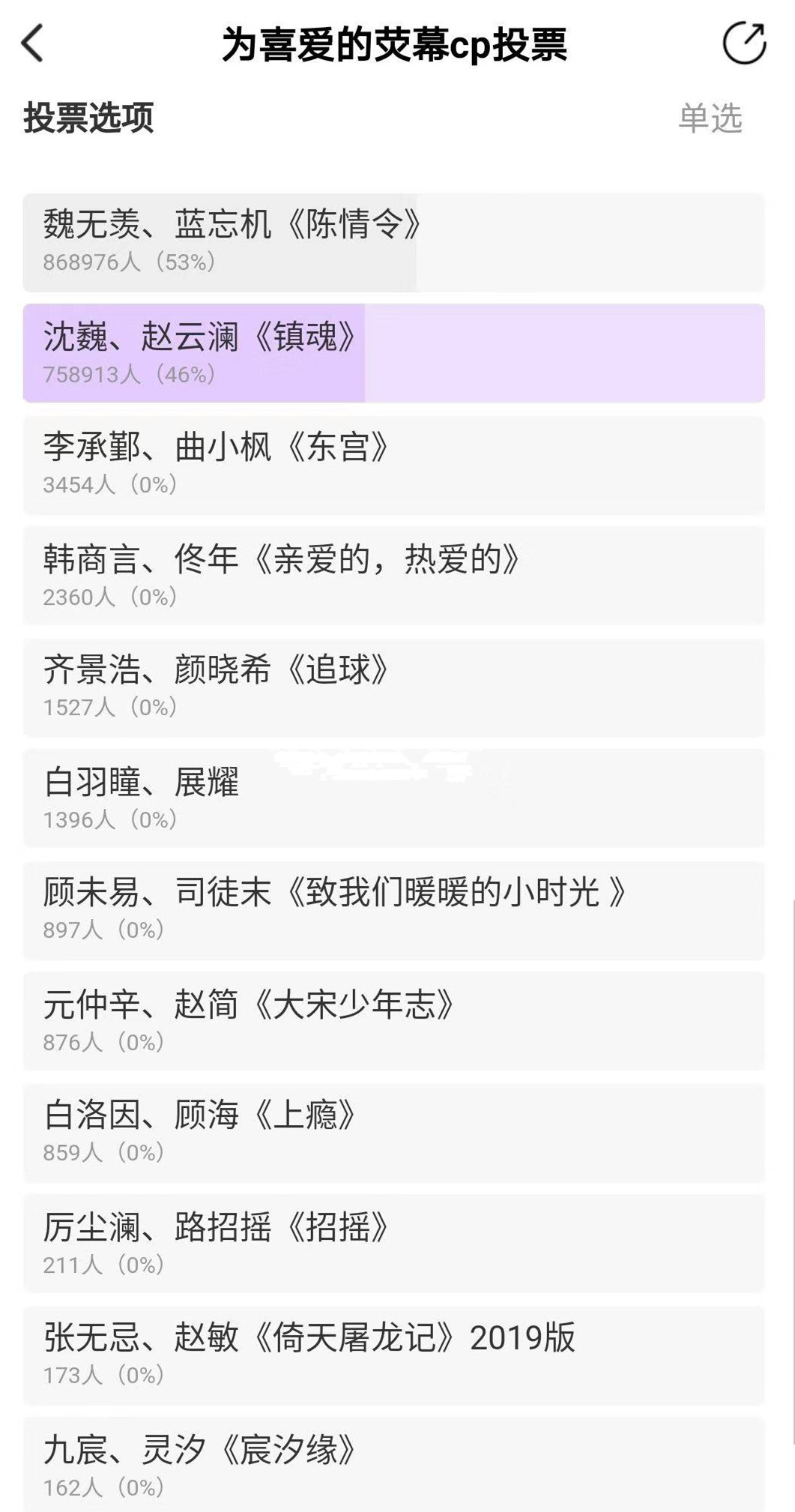This screenshot has width=795, height=1512.
Task: Click the 投票选项 section header
Action: coord(88,116)
